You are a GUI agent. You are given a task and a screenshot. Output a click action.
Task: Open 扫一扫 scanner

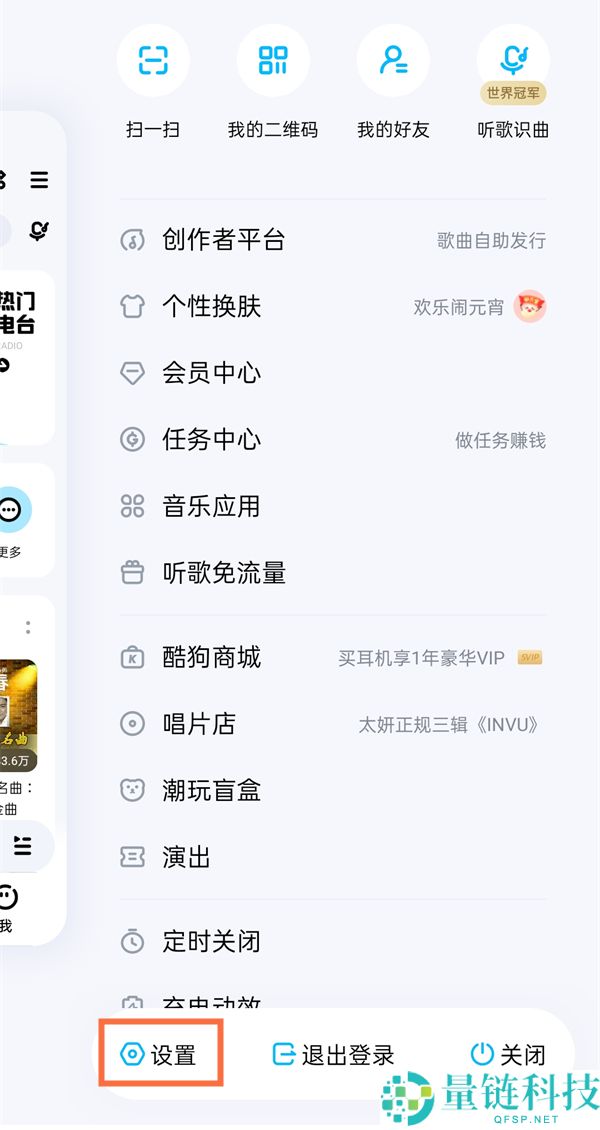(153, 61)
